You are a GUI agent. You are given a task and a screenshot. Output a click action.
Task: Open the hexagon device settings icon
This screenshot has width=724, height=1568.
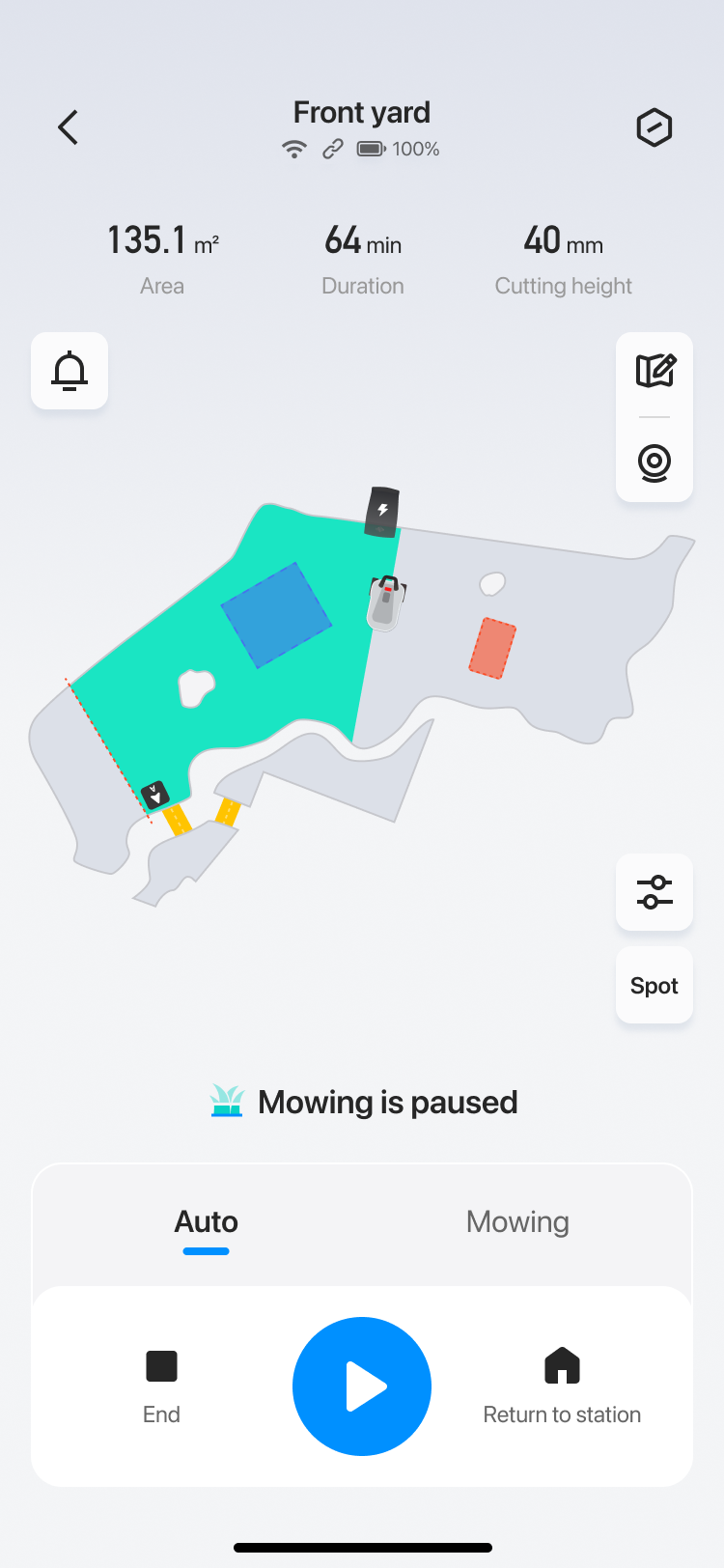click(654, 127)
